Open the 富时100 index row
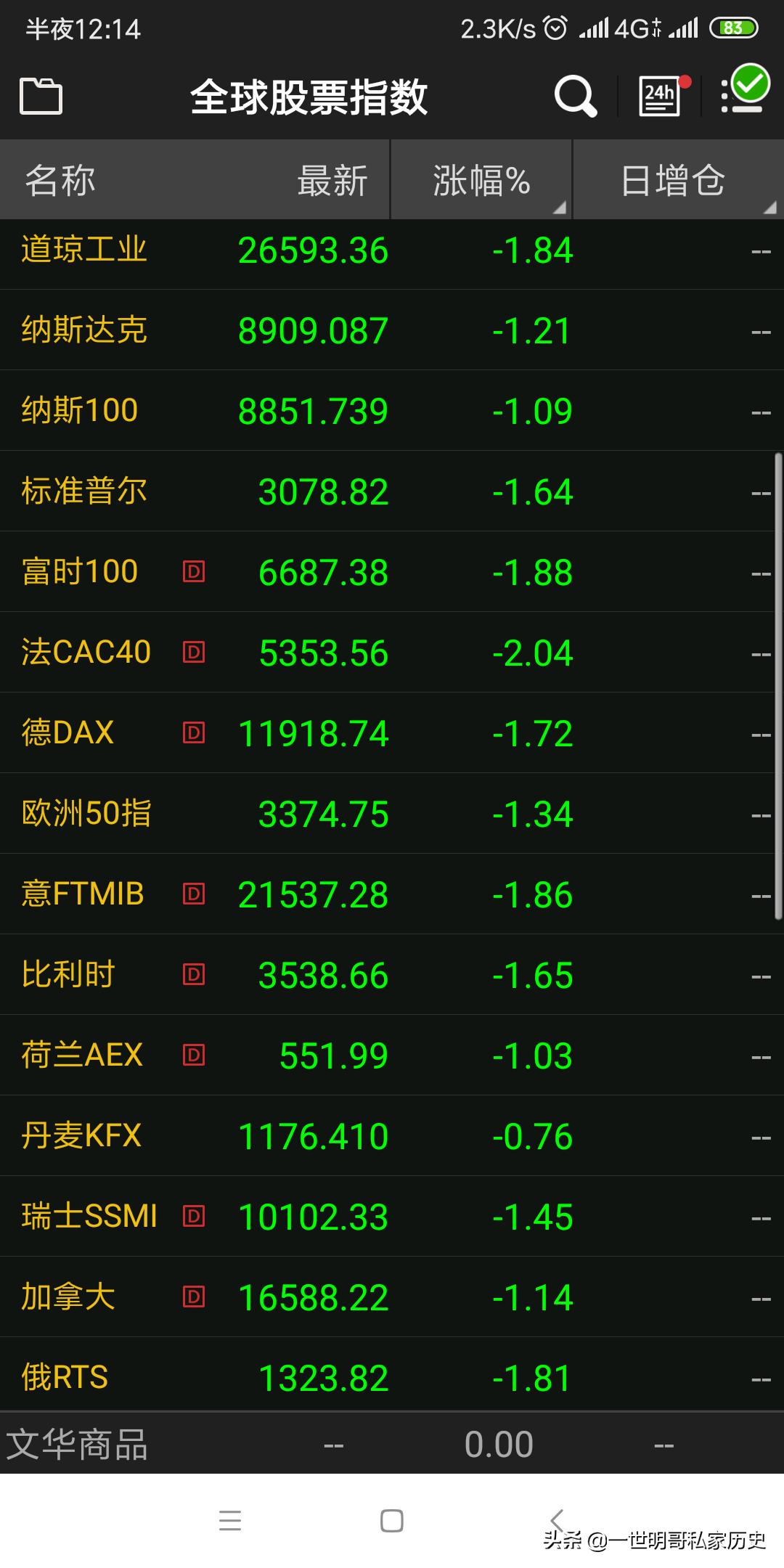 pyautogui.click(x=392, y=572)
